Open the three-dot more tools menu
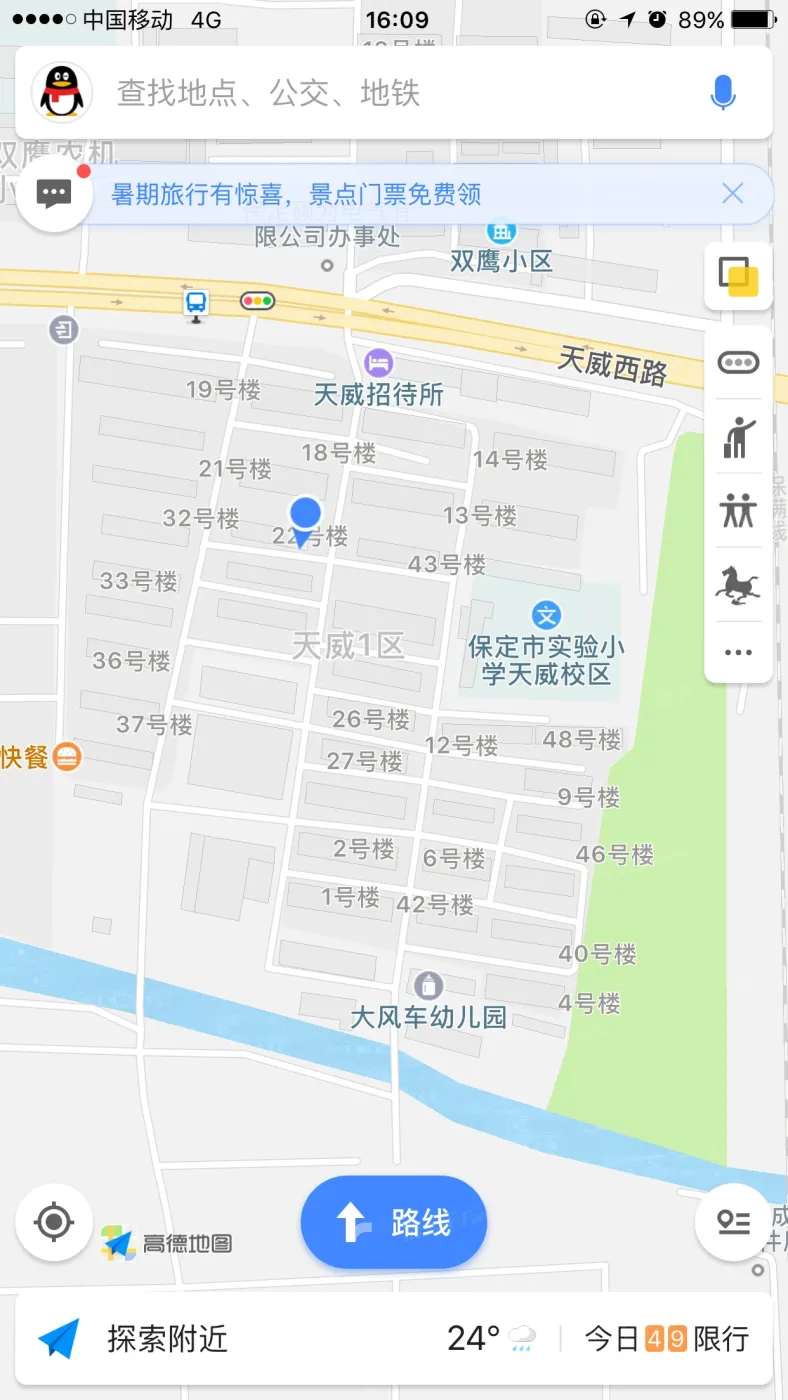The width and height of the screenshot is (788, 1400). [x=738, y=652]
